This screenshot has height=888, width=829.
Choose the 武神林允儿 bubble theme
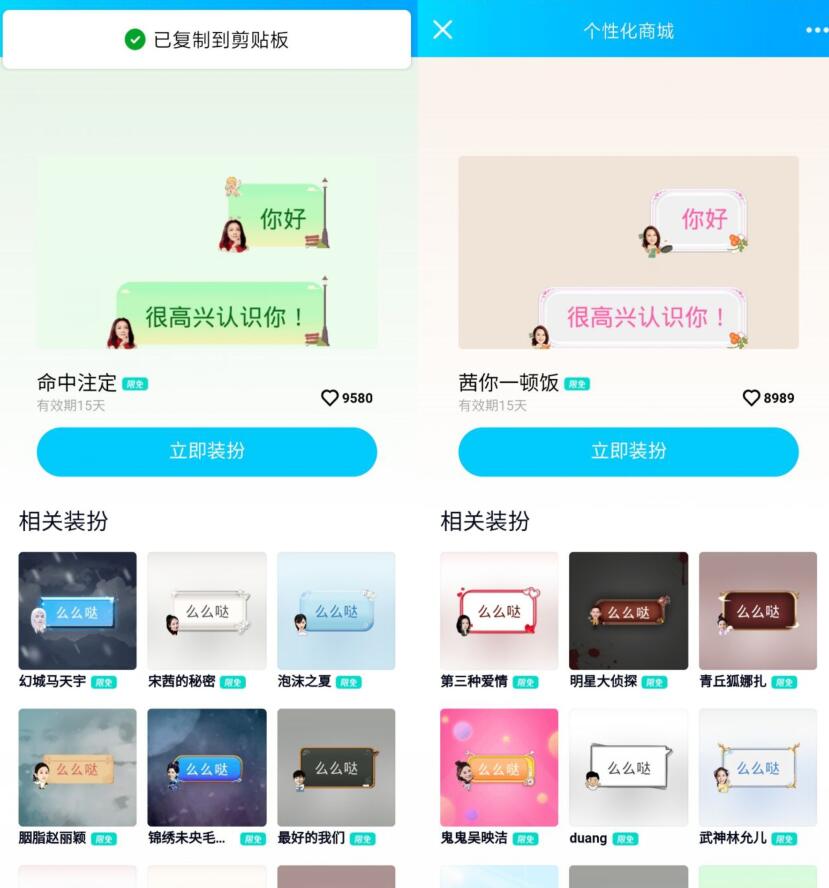[x=758, y=767]
